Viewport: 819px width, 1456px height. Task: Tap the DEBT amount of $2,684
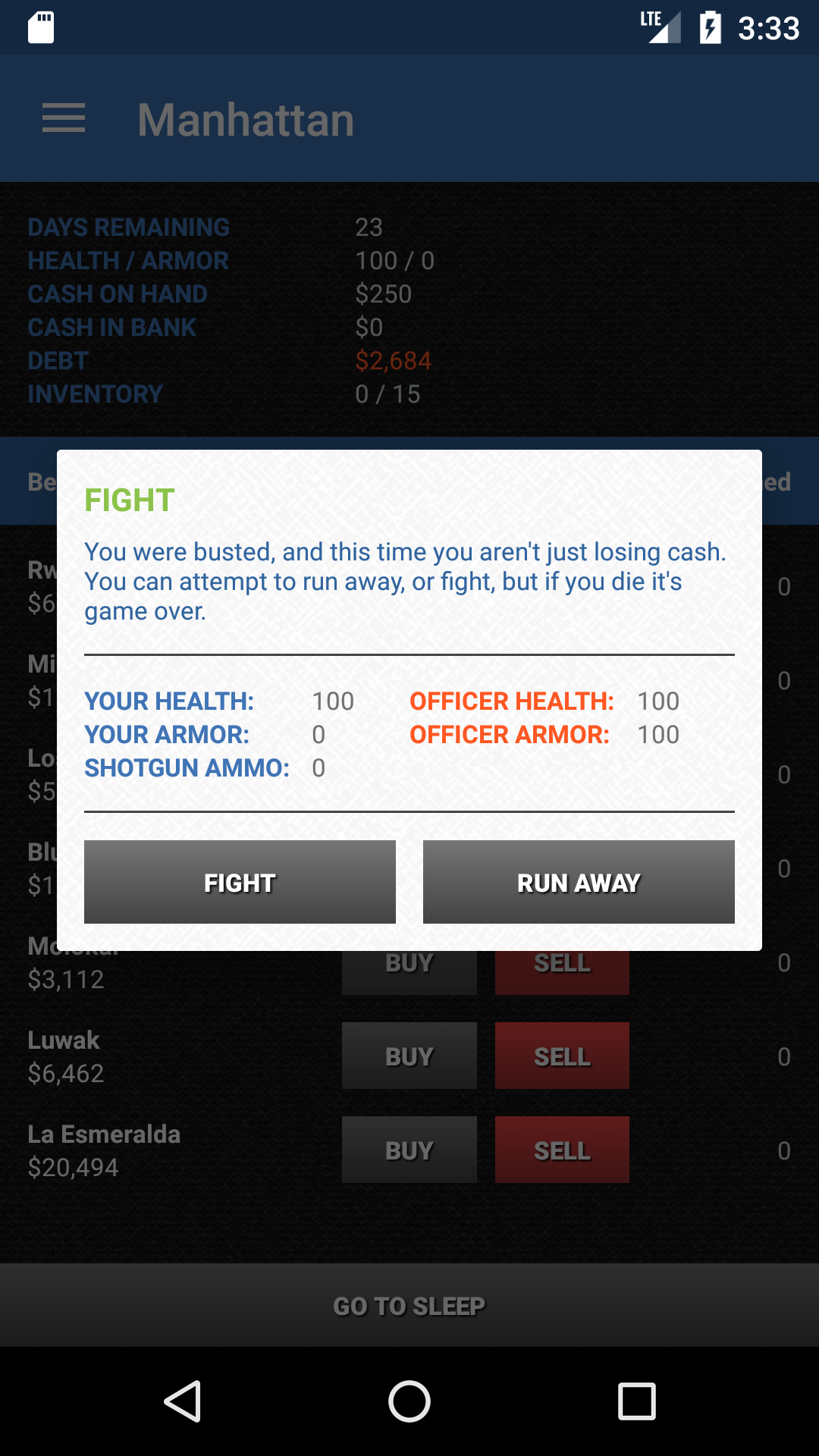coord(392,361)
